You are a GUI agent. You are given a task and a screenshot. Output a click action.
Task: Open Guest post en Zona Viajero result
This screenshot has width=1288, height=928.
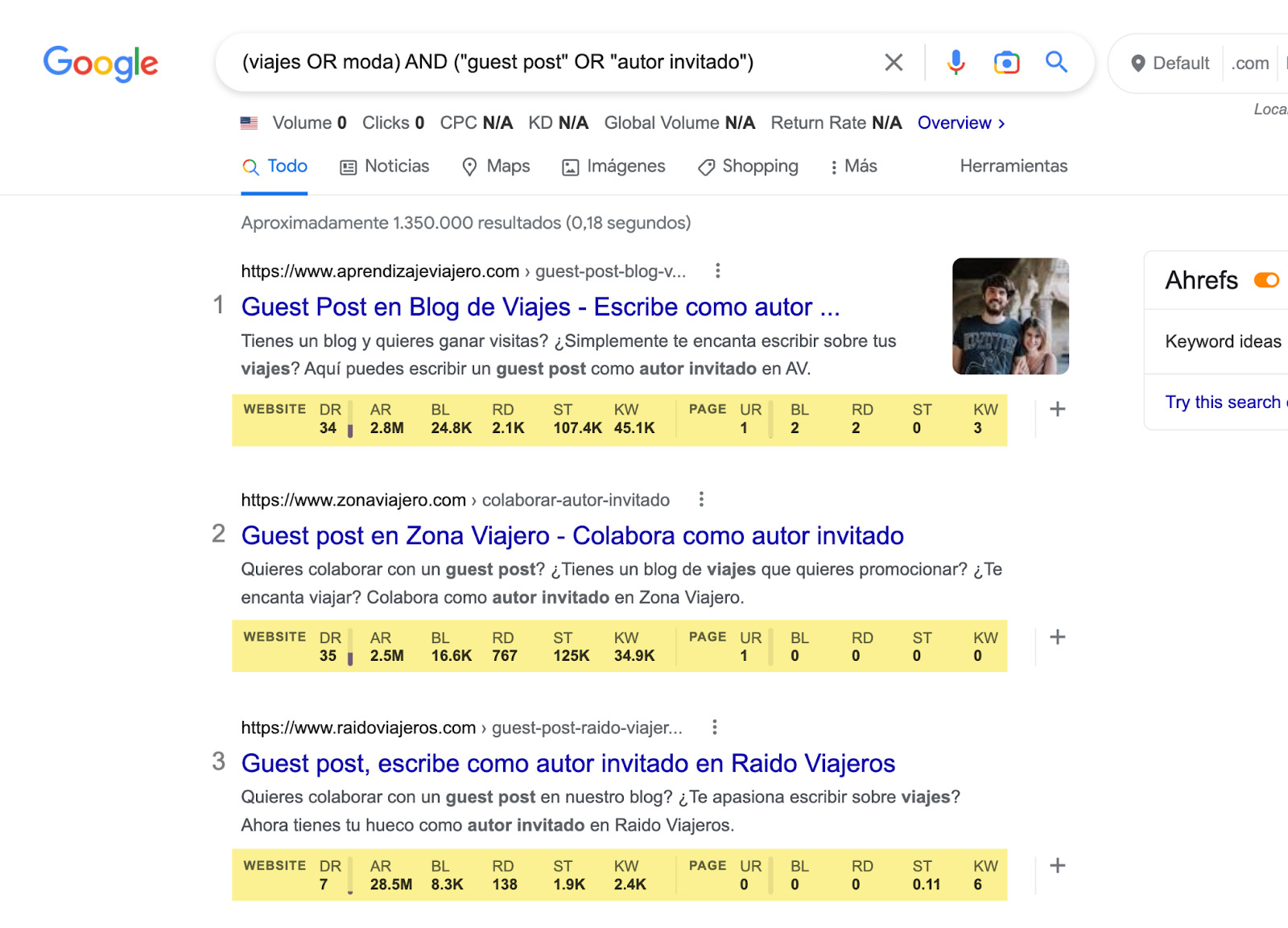(x=572, y=535)
